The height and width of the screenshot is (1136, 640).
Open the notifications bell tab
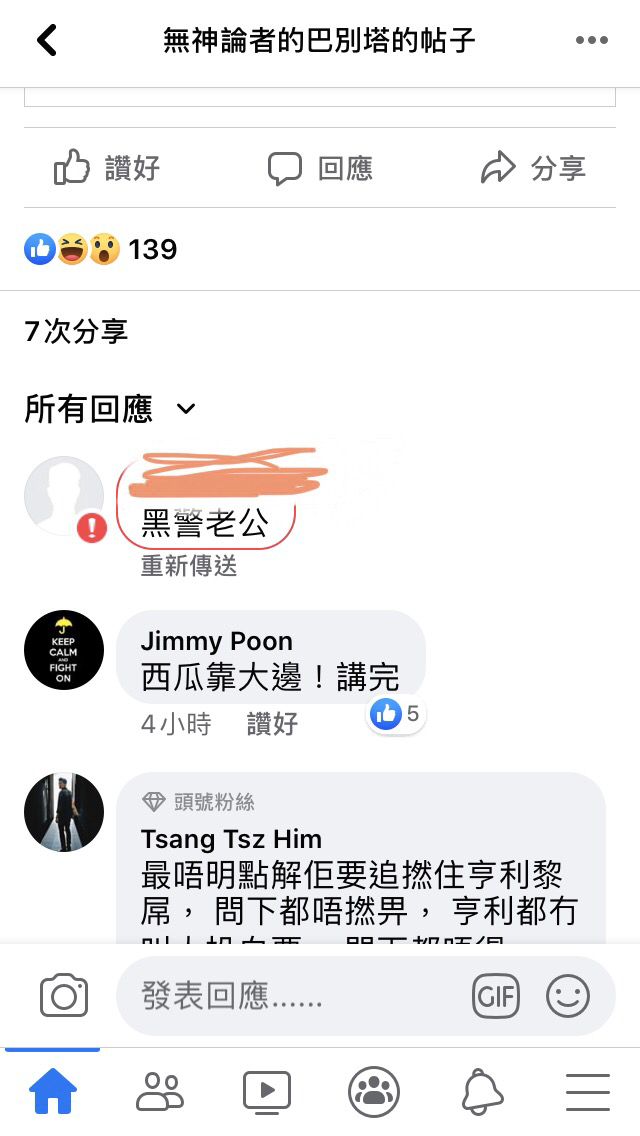[x=482, y=1091]
